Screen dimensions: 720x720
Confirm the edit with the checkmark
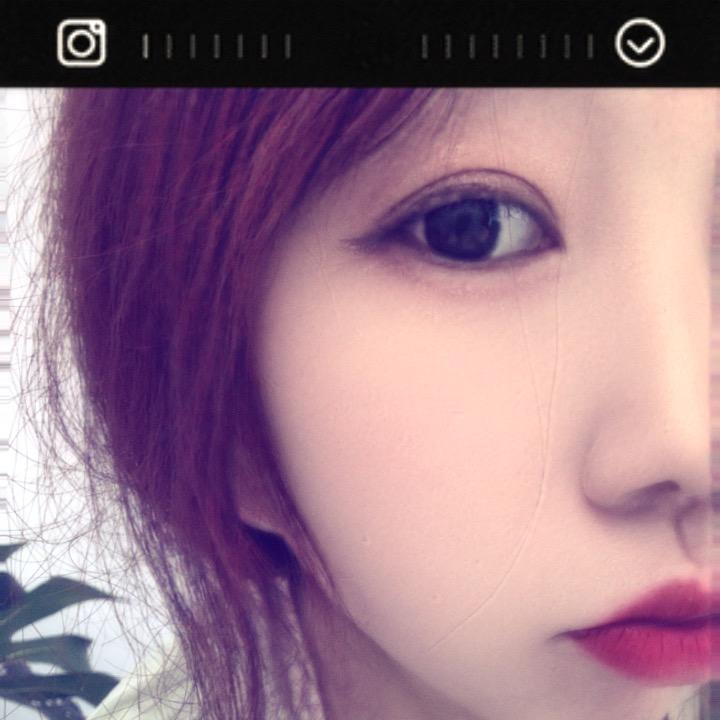point(640,43)
